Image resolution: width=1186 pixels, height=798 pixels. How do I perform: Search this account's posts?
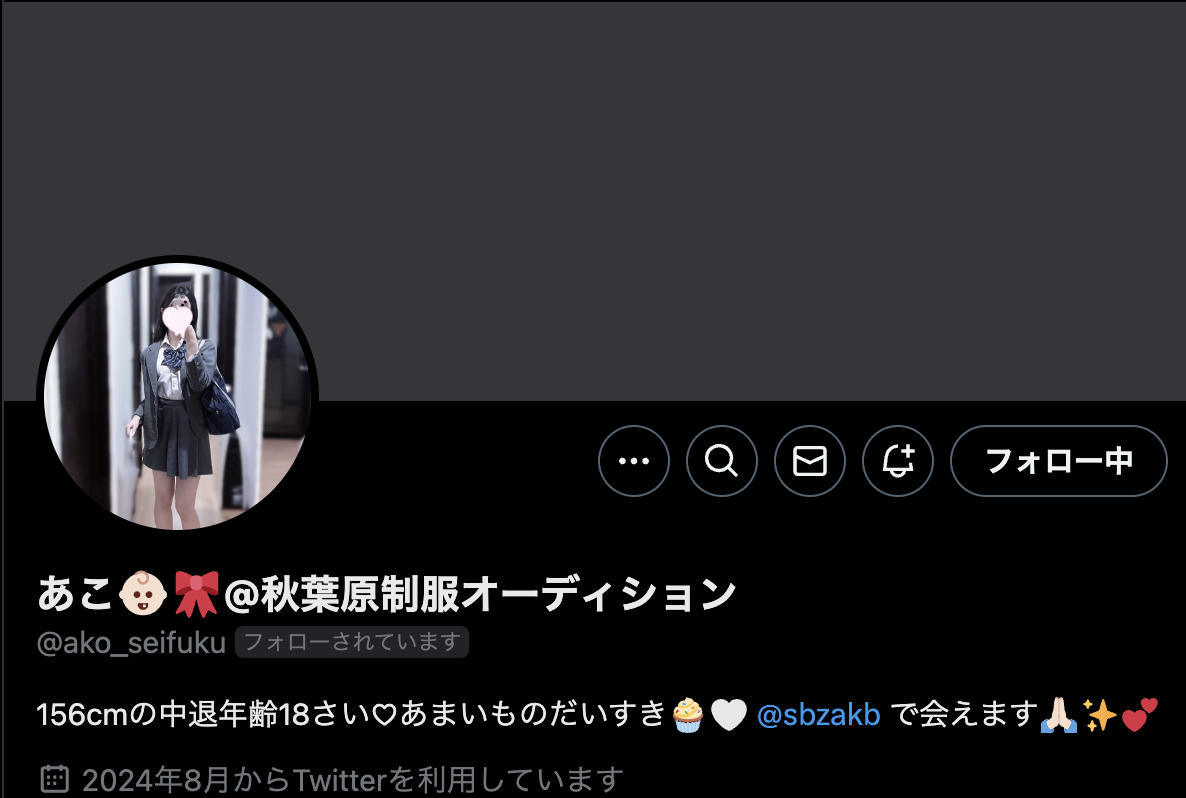click(721, 461)
